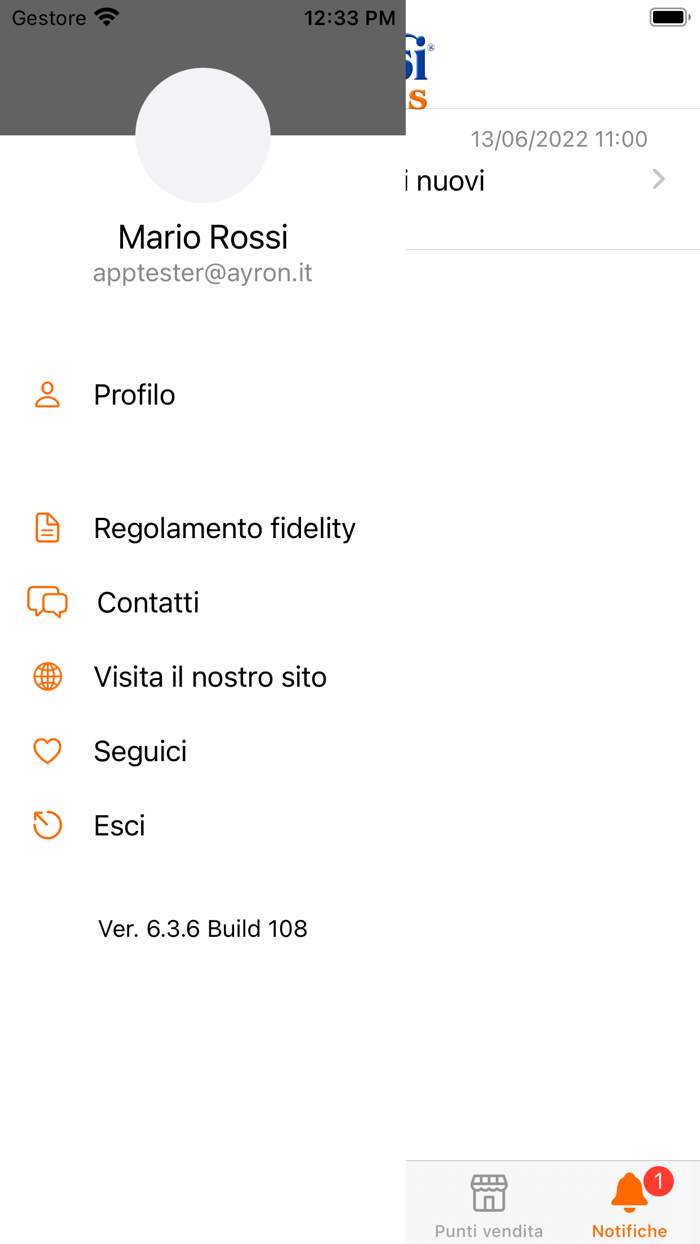Open the Seguici option
This screenshot has width=700, height=1244.
140,751
